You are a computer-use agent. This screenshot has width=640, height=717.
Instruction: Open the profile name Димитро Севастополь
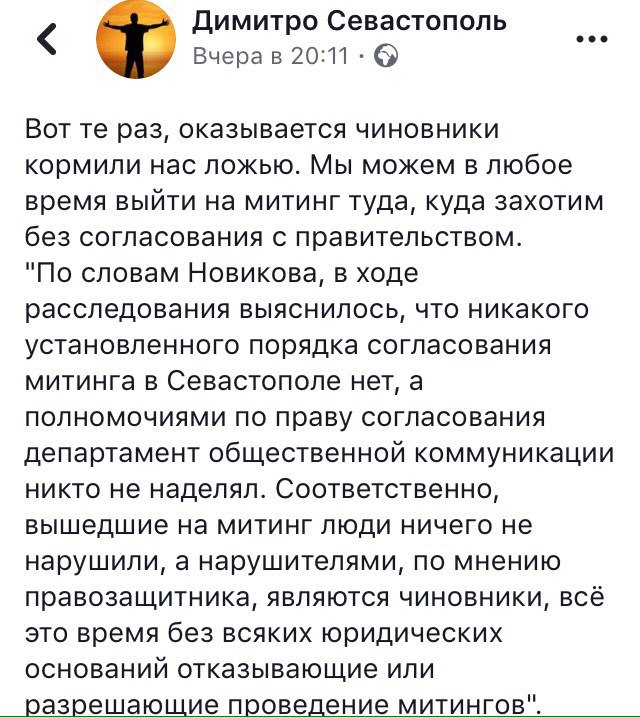tap(348, 21)
